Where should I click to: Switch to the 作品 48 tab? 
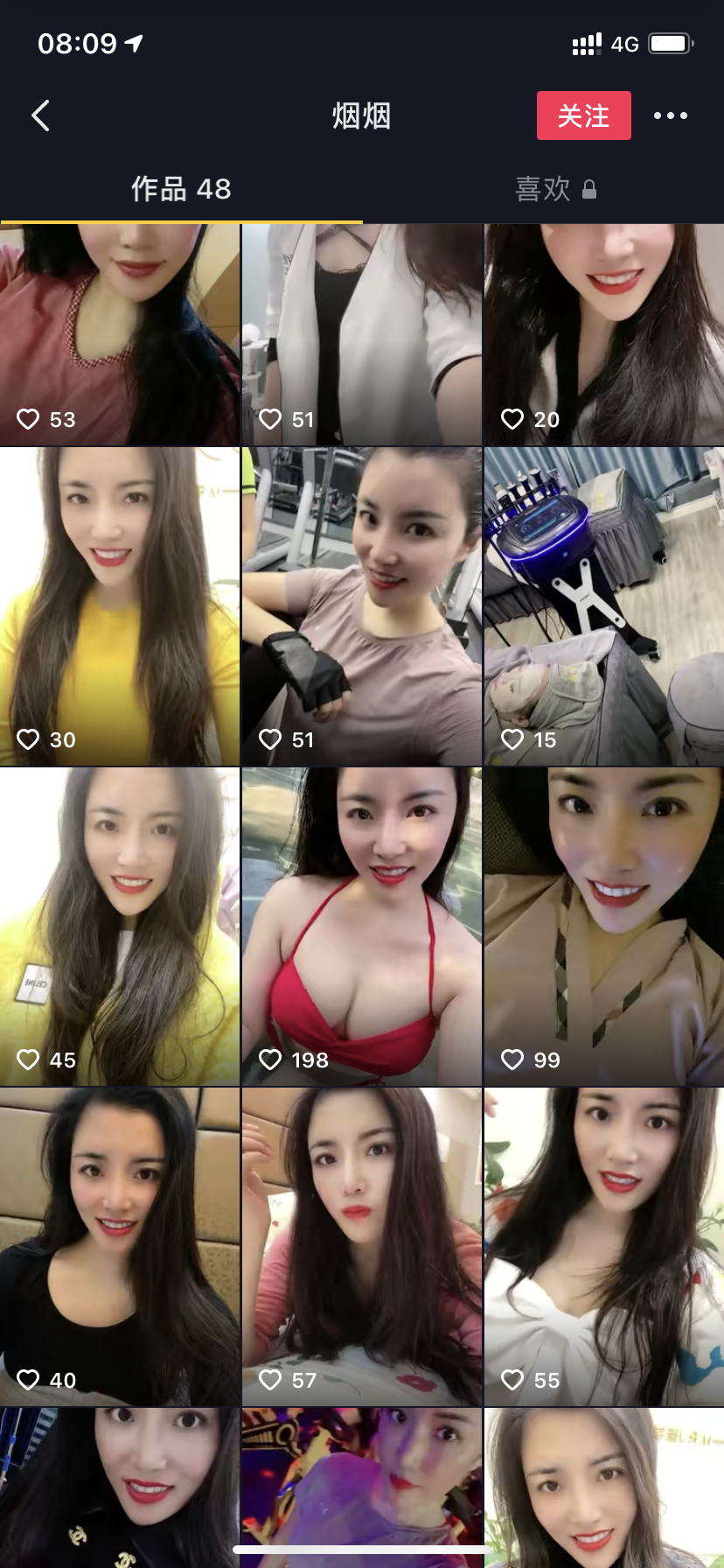tap(181, 189)
